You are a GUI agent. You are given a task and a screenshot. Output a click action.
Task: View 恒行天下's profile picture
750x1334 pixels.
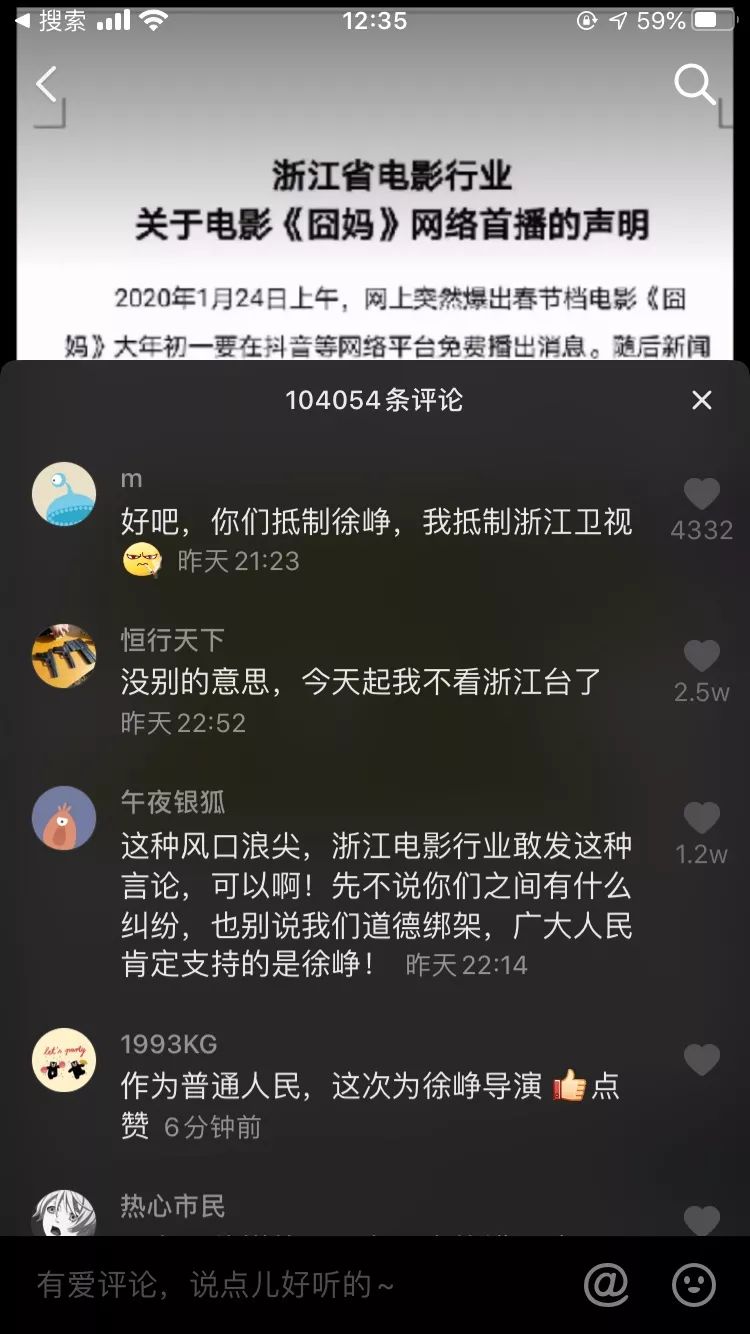[x=64, y=656]
